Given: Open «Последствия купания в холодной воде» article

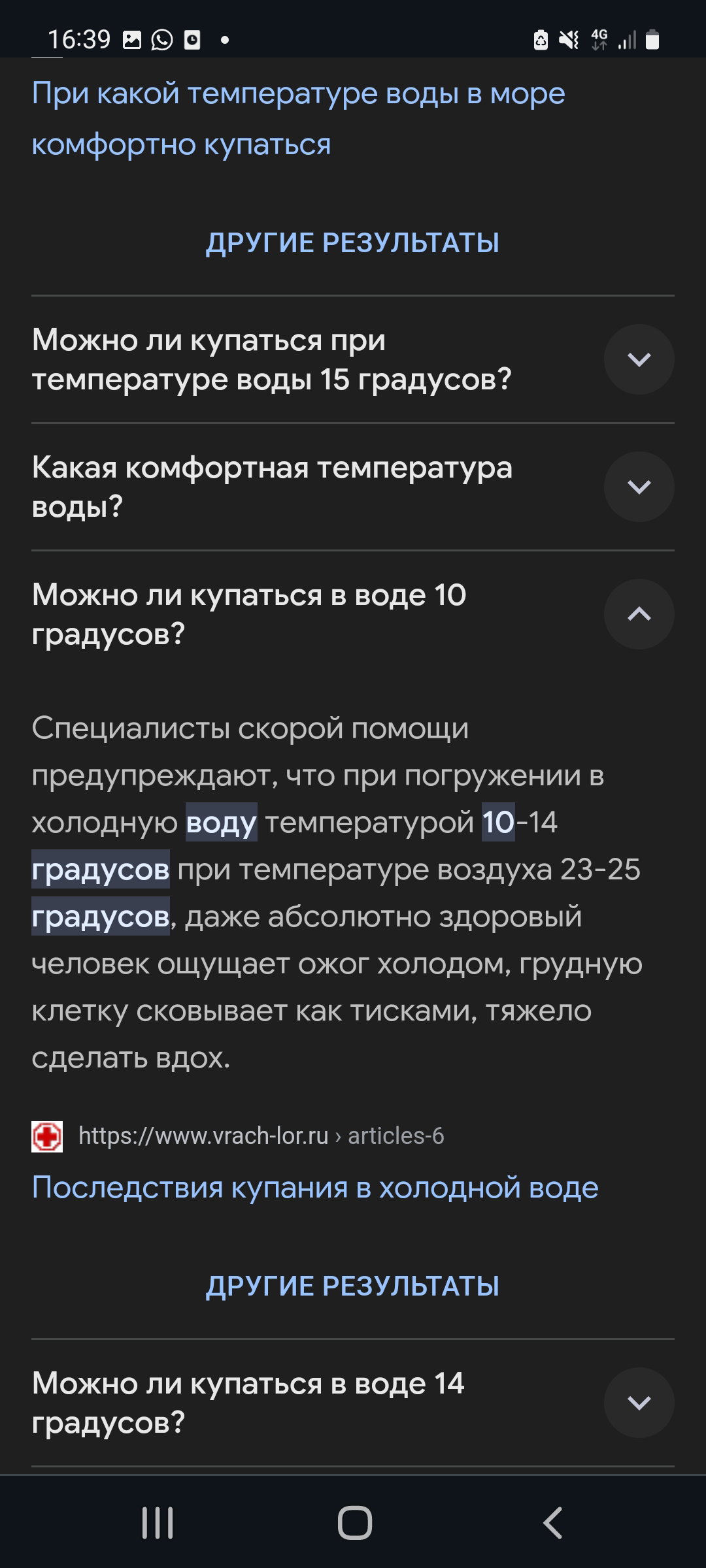Looking at the screenshot, I should 315,1187.
